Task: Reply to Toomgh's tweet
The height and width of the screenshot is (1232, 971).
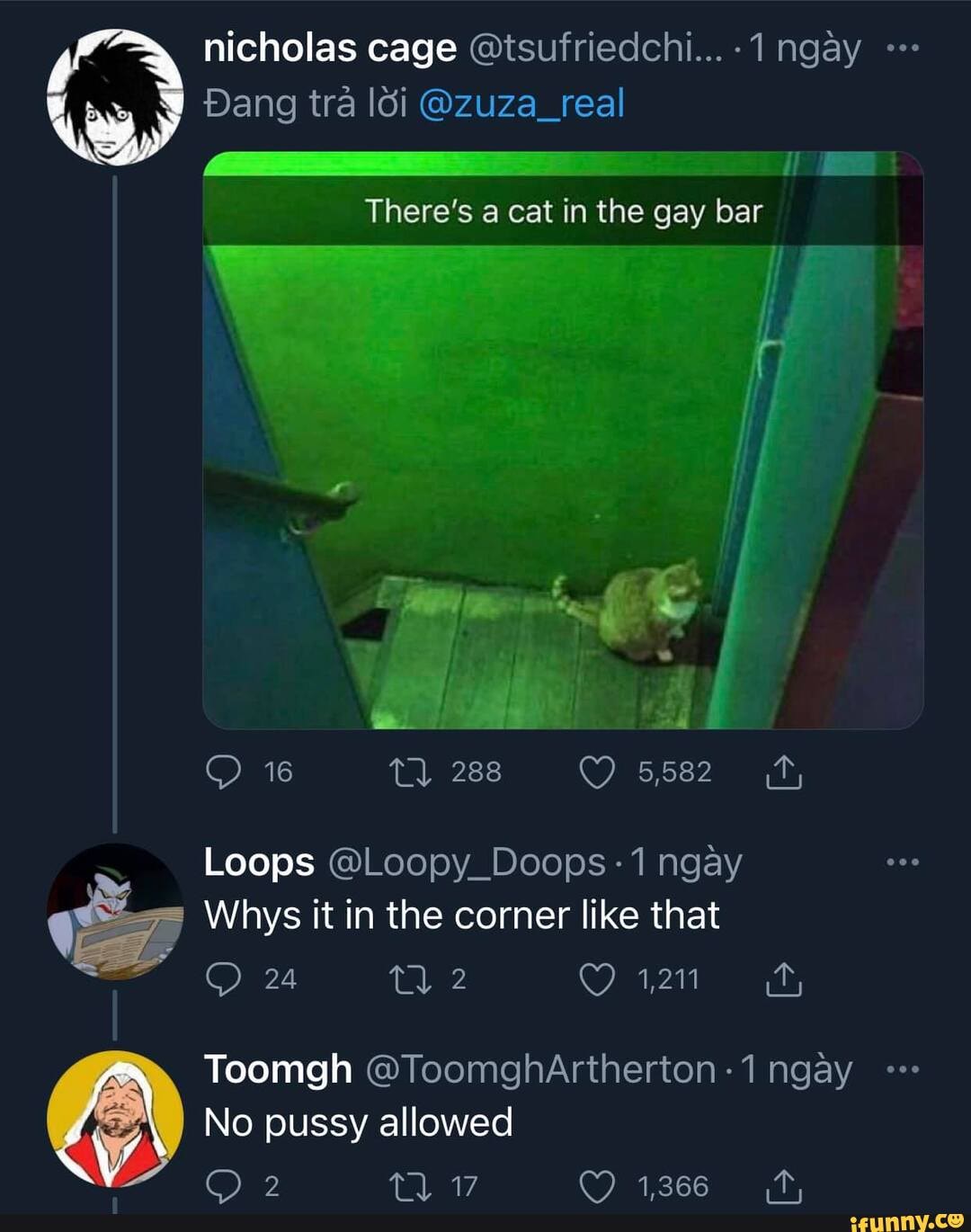Action: pos(223,1186)
